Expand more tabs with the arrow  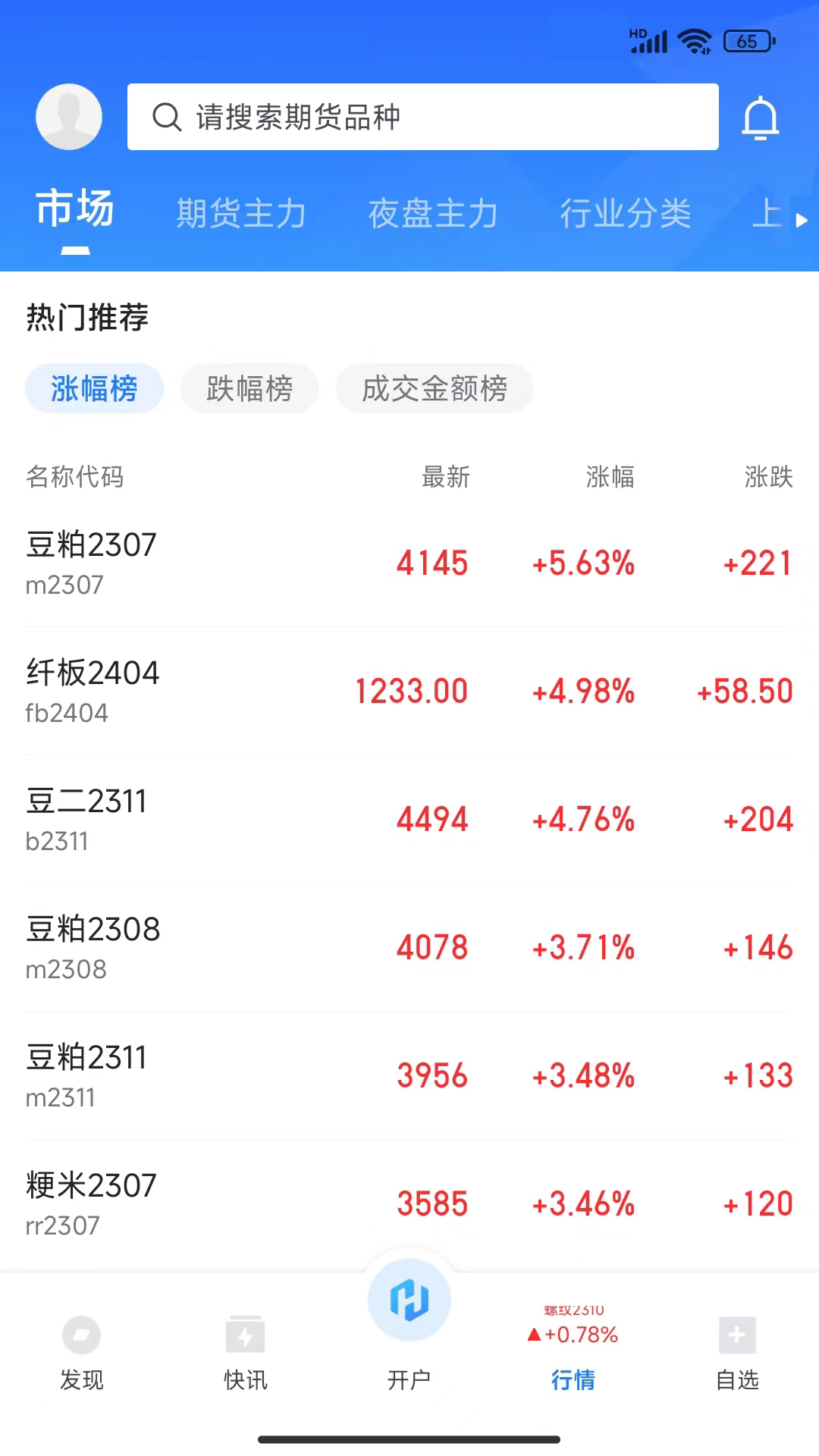pos(801,220)
